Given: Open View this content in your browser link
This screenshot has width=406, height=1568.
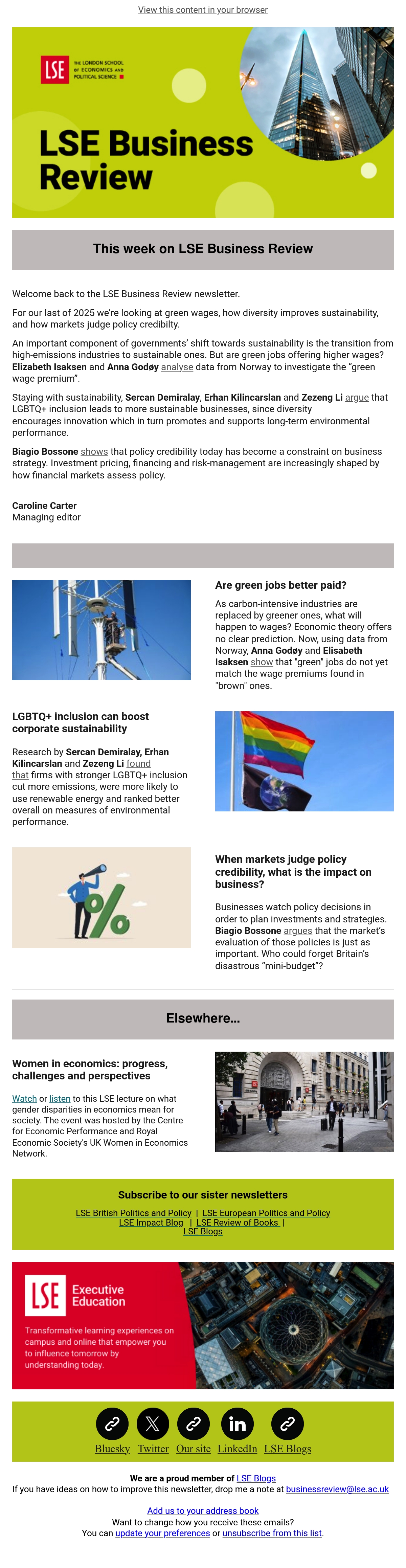Looking at the screenshot, I should coord(203,10).
